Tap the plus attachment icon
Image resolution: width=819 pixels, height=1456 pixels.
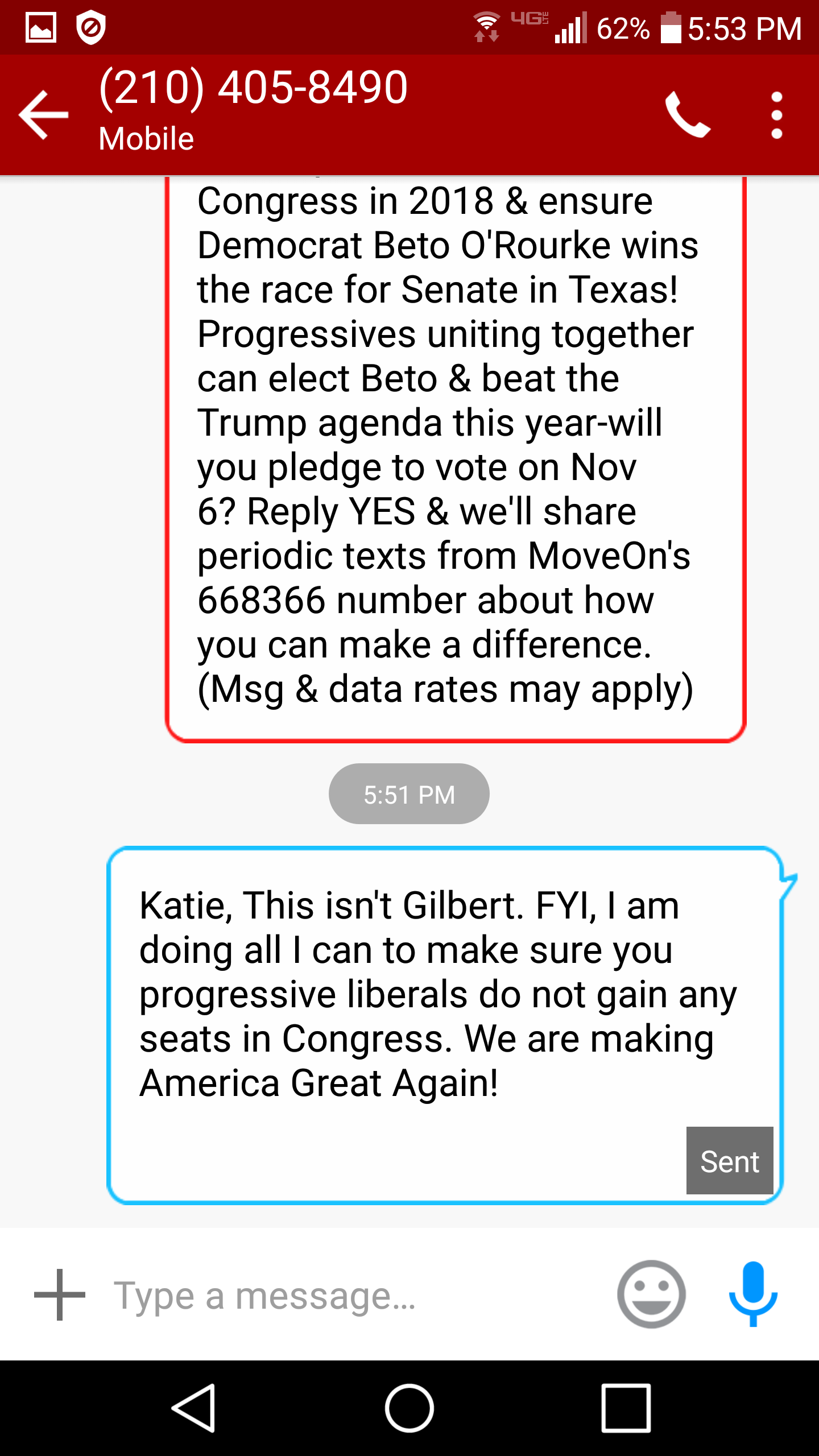pos(59,1294)
